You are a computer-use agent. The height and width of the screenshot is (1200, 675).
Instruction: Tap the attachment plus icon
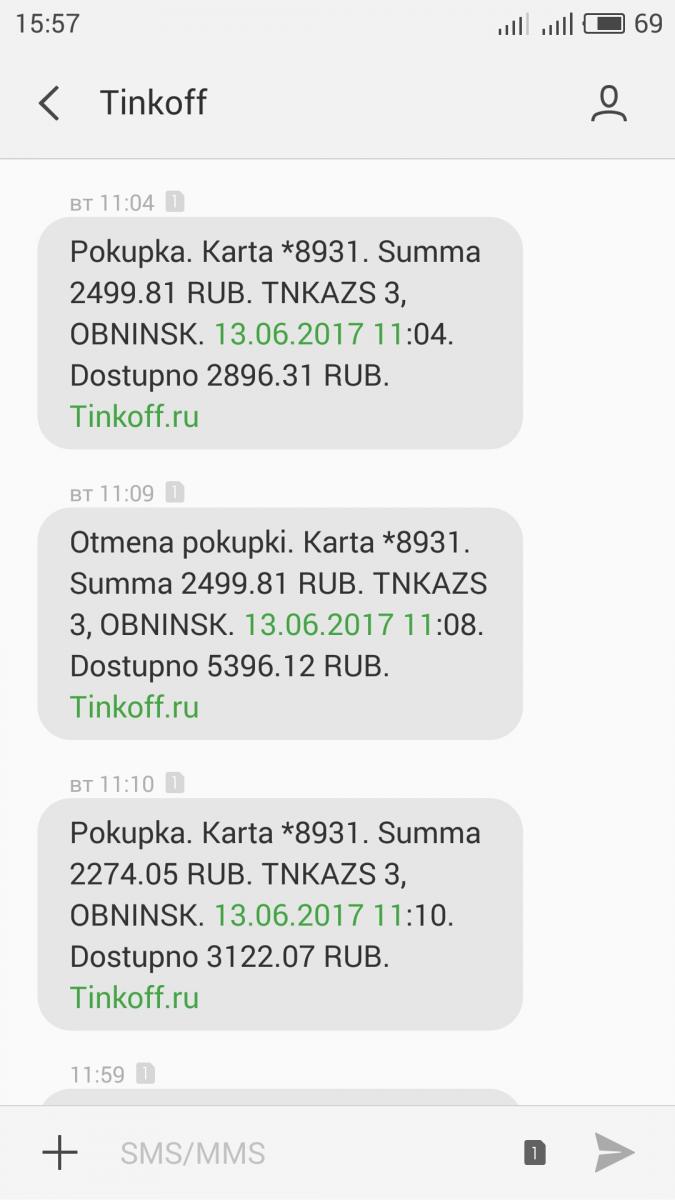coord(60,1153)
